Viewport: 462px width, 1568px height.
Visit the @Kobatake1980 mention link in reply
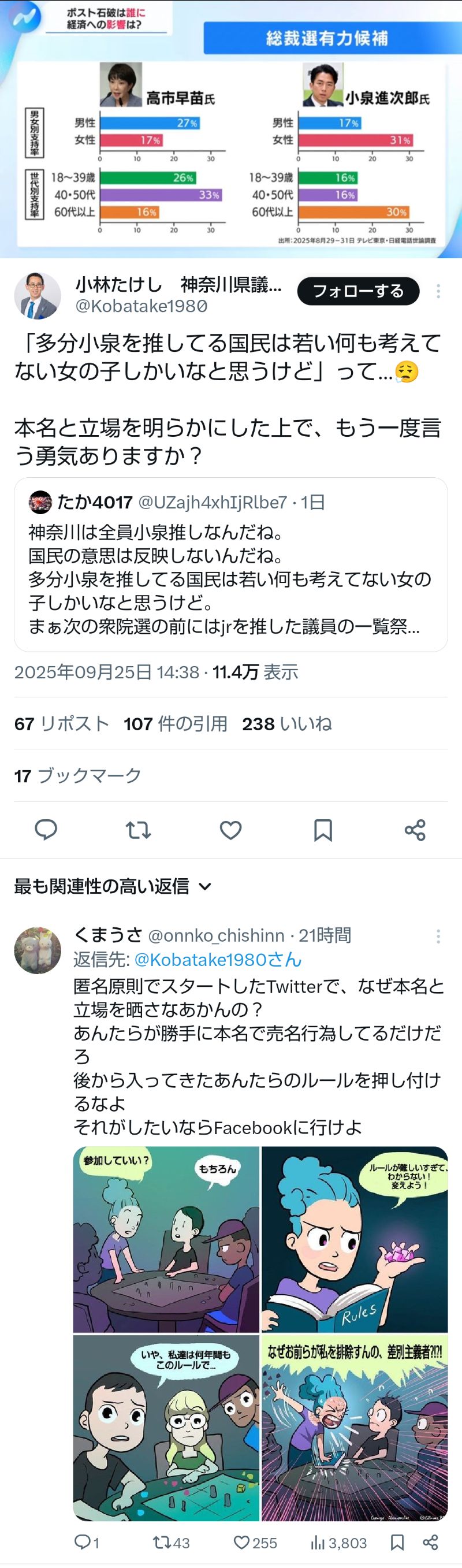217,960
